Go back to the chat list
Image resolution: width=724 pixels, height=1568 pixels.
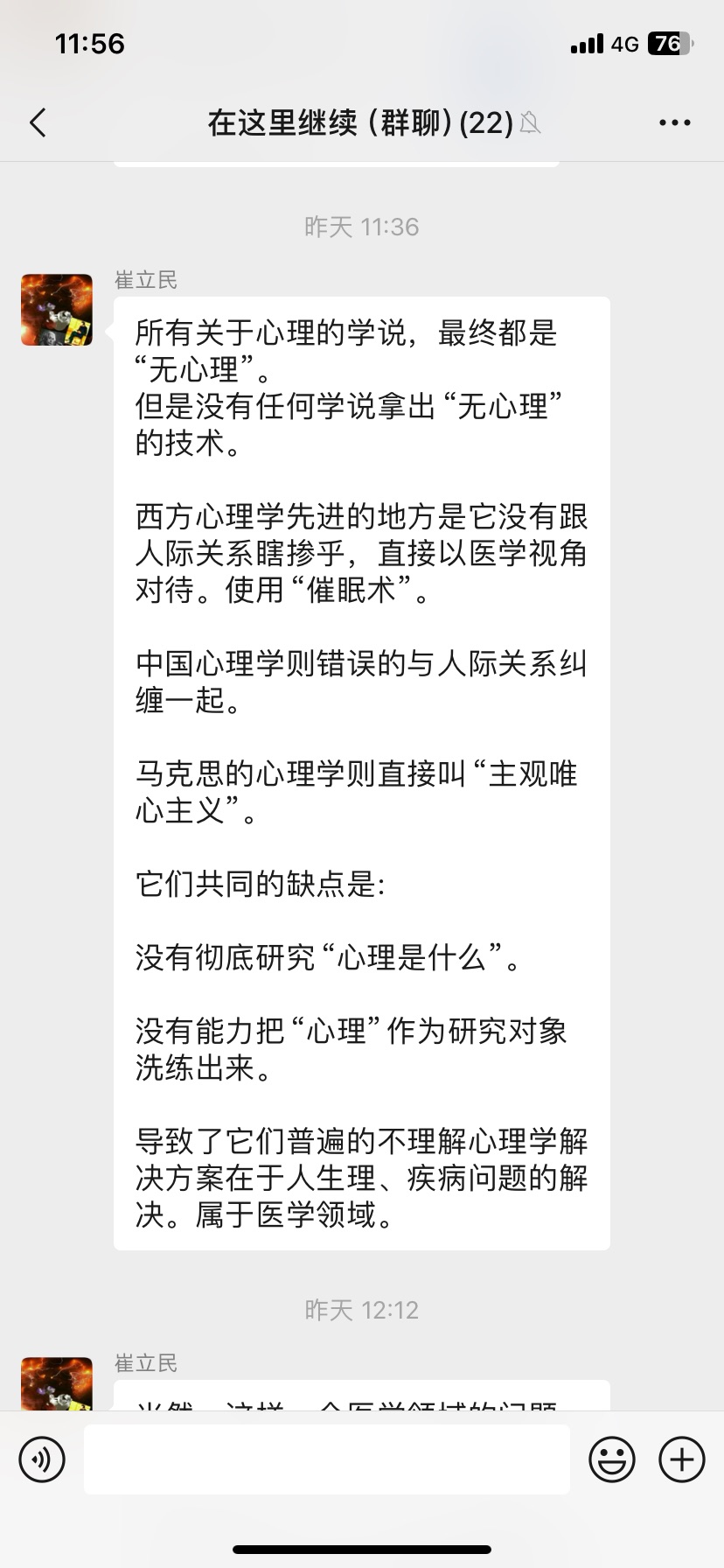[x=38, y=123]
